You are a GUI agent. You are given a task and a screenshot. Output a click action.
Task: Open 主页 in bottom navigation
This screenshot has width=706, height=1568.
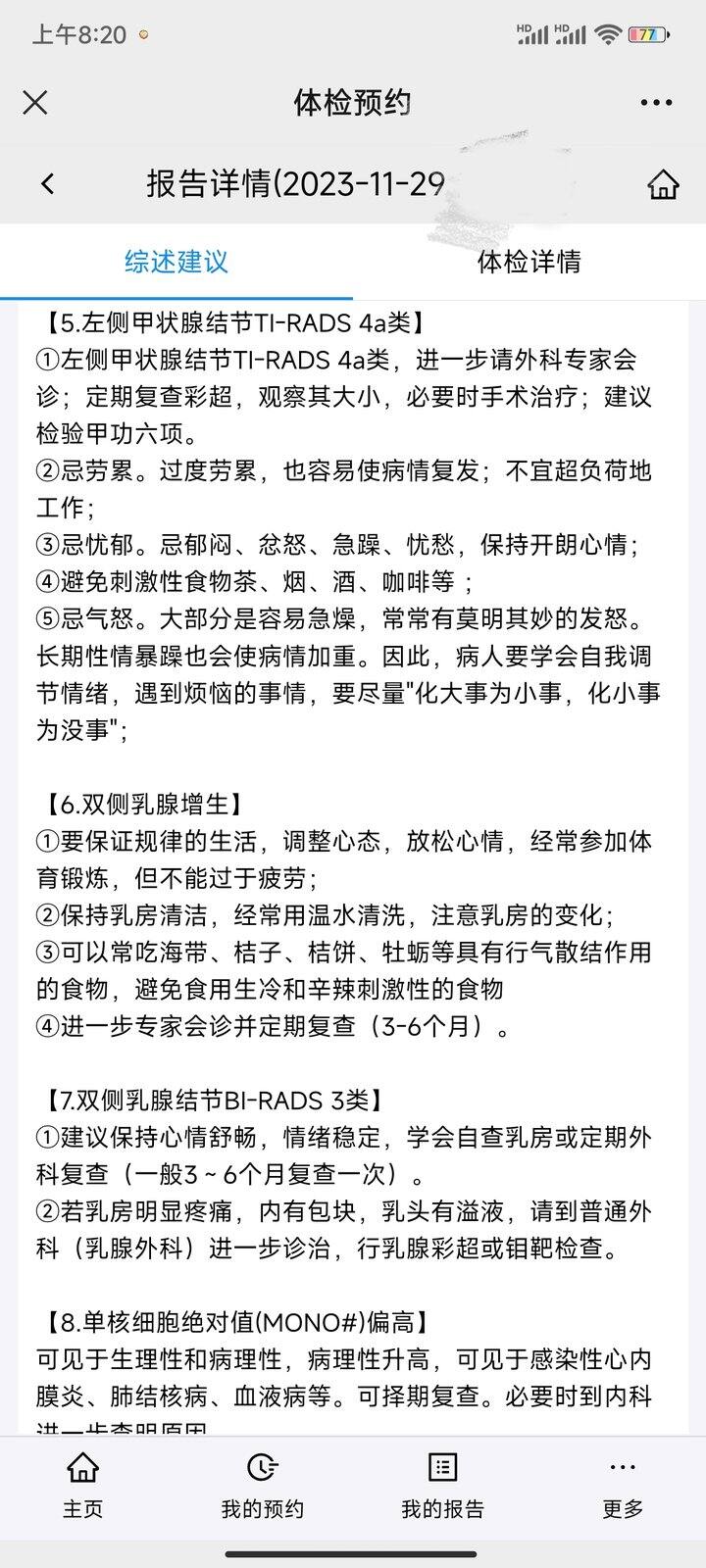click(x=82, y=1484)
